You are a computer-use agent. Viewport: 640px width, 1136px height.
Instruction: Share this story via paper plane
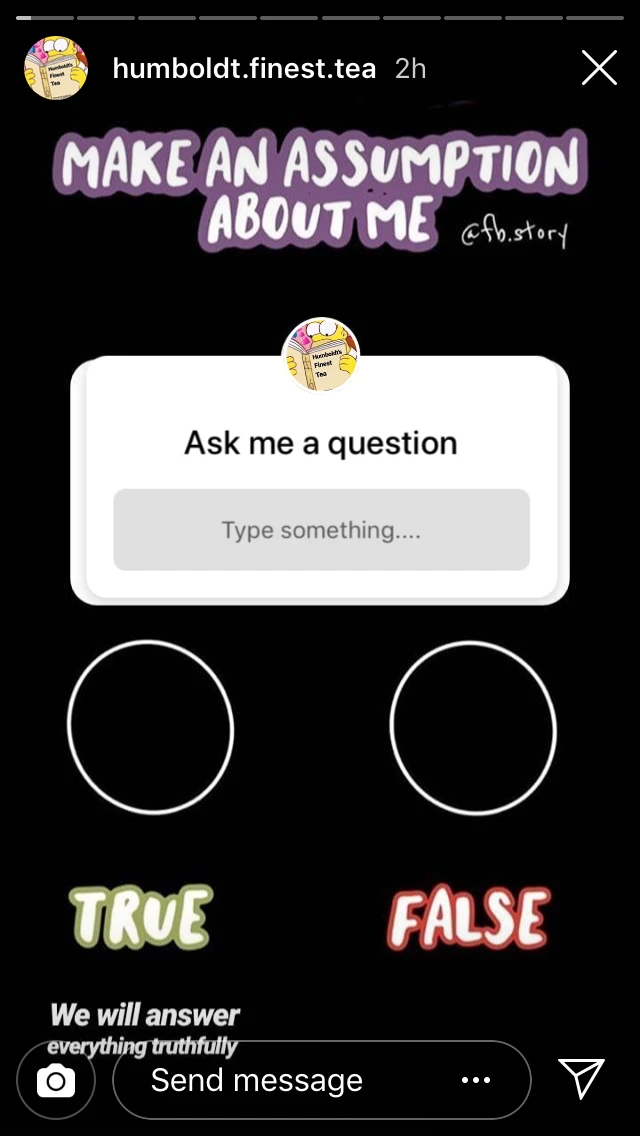coord(582,1079)
